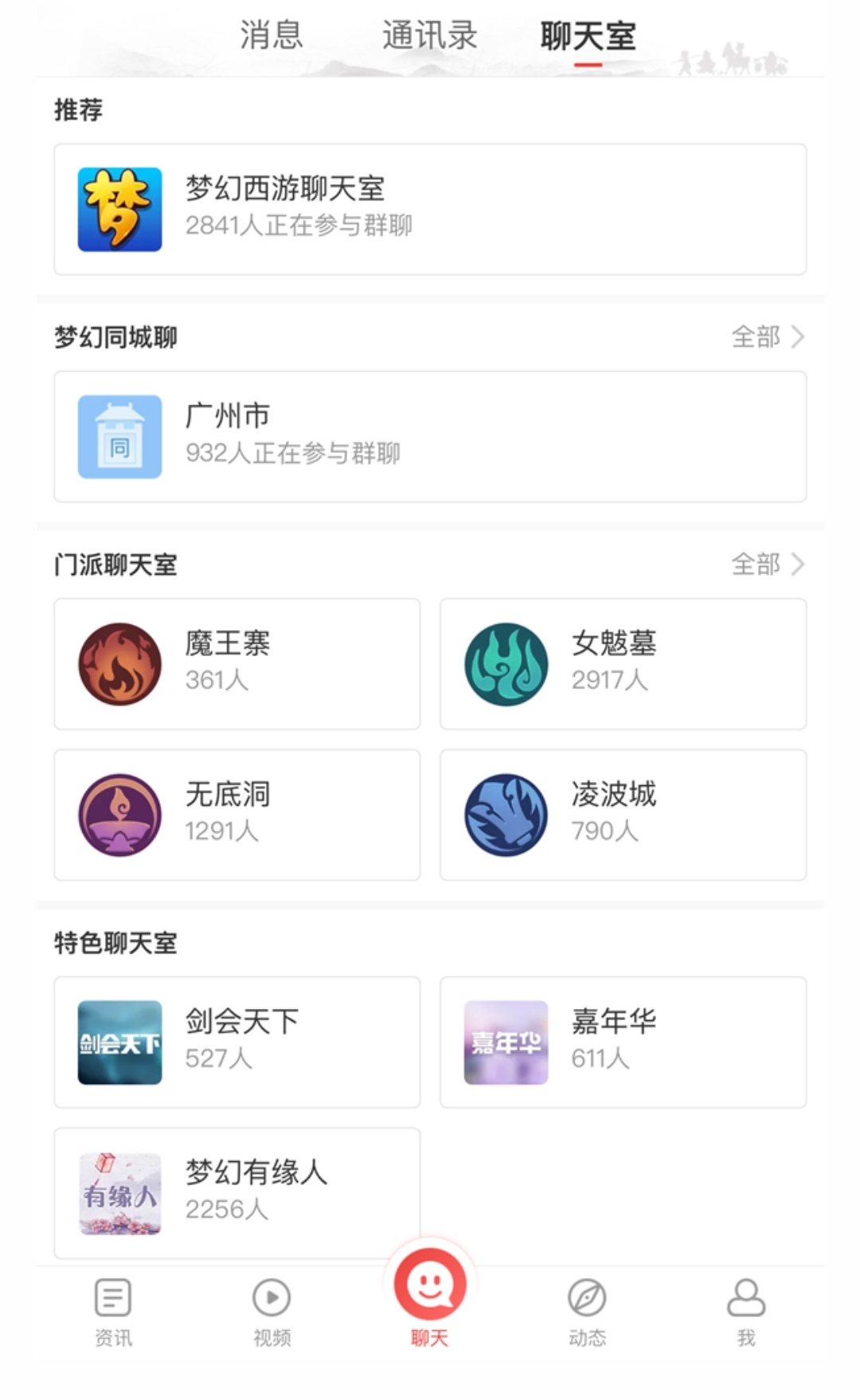This screenshot has height=1400, width=860.
Task: View all 门派聊天室 rooms
Action: tap(768, 564)
